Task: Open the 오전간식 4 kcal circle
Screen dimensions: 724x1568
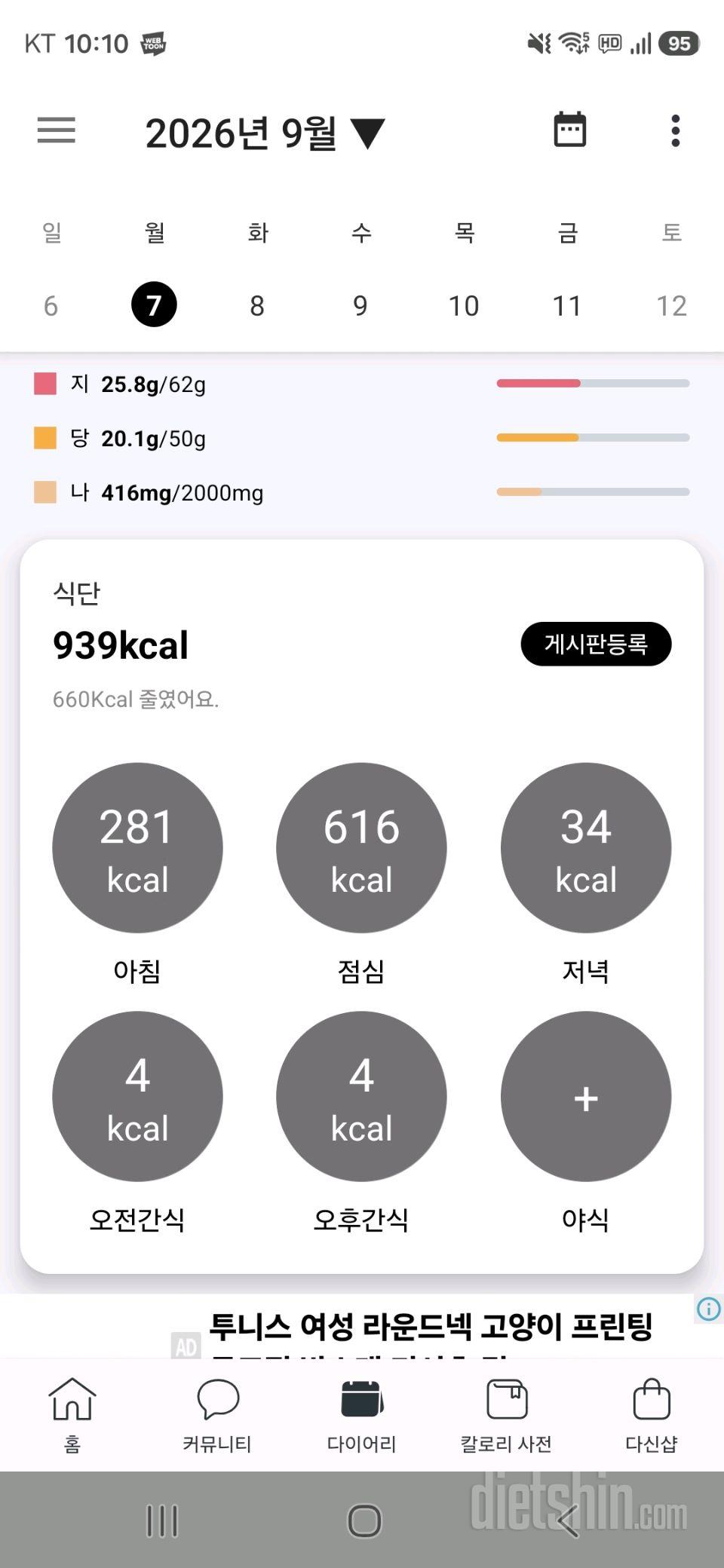Action: (137, 1097)
